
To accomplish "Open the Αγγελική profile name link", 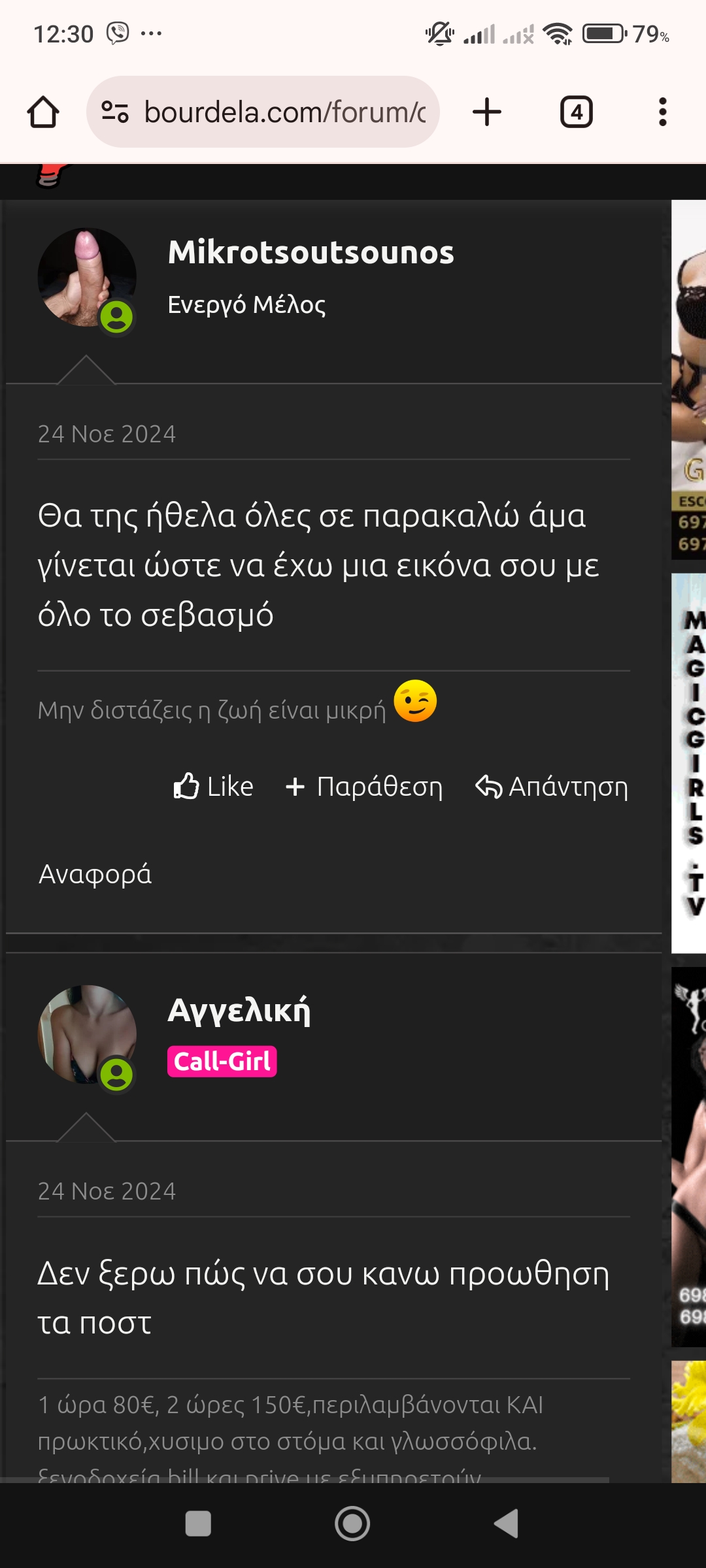I will click(239, 1010).
